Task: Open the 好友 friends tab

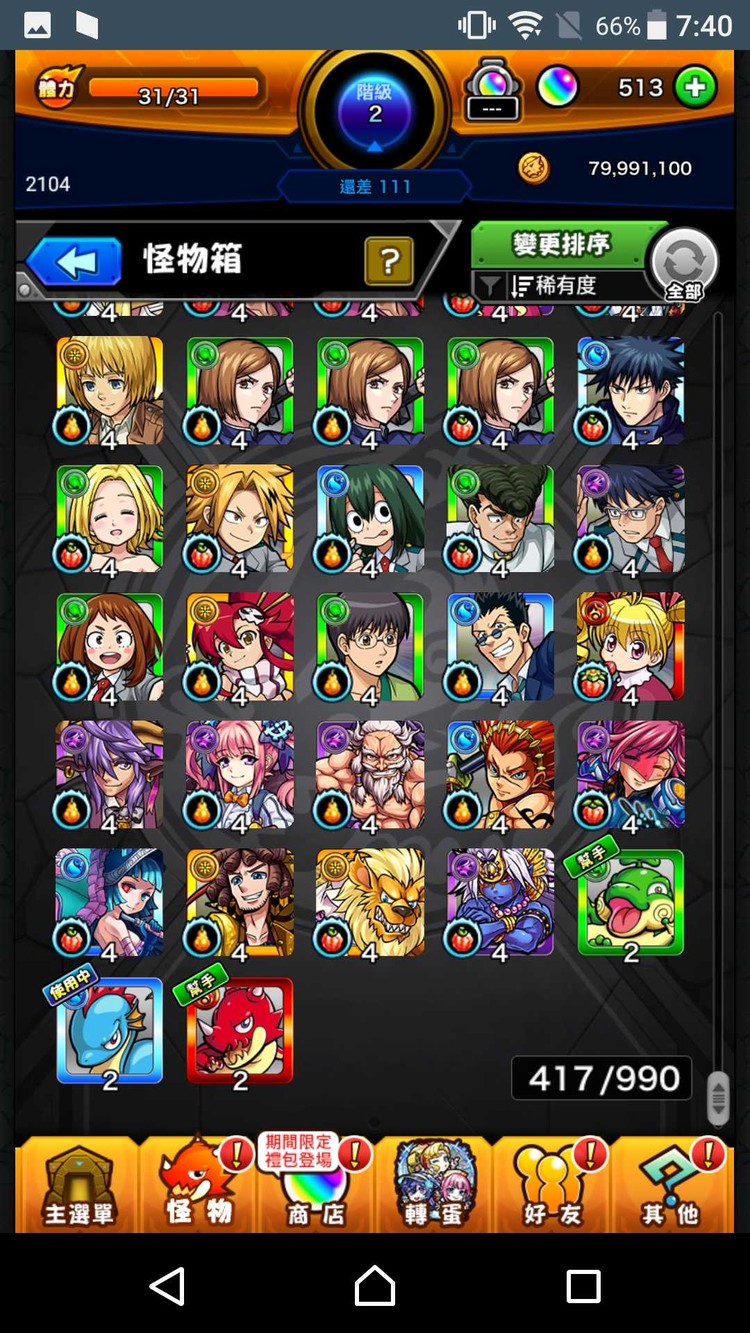Action: 552,1187
